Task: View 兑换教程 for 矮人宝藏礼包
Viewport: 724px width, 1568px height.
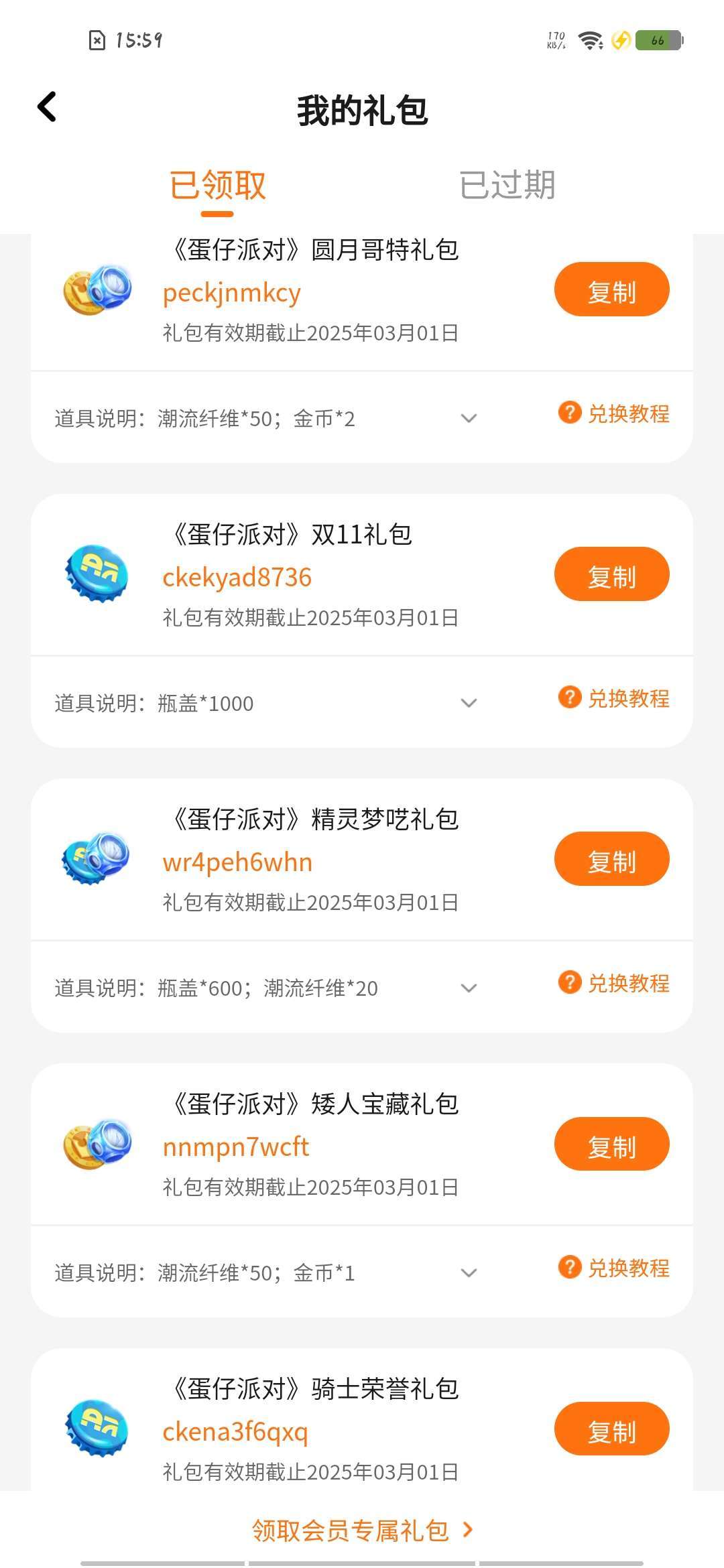Action: pos(614,1268)
